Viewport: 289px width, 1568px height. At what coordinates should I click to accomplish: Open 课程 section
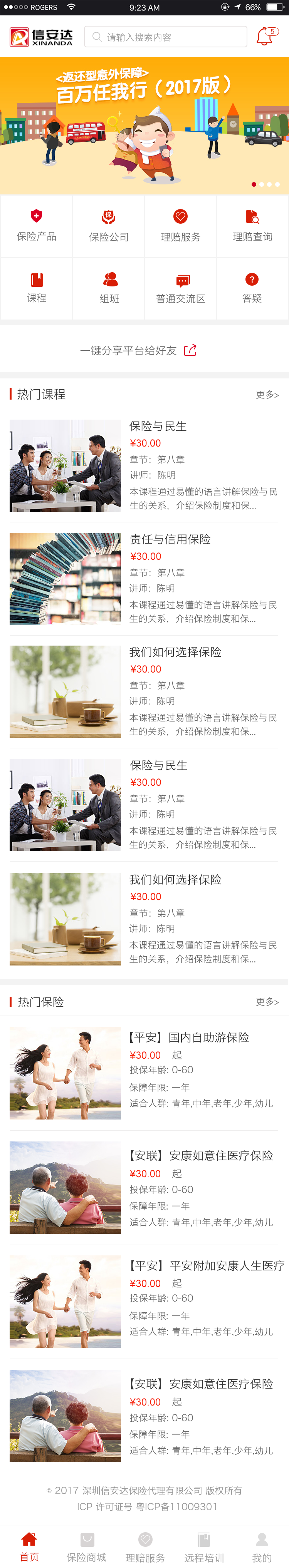[x=37, y=288]
